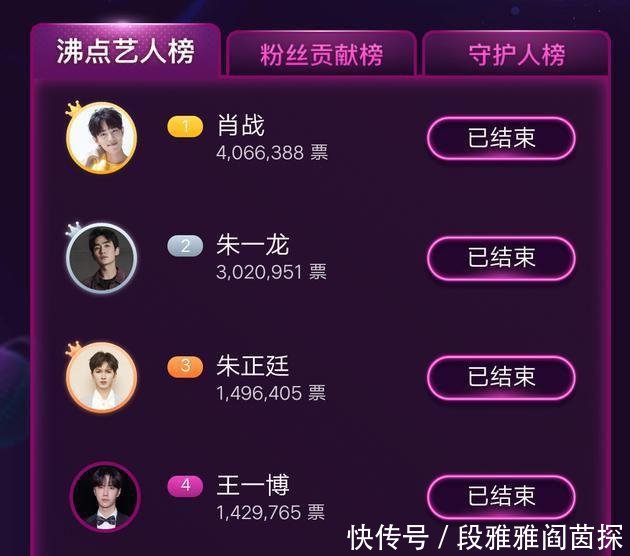Open 朱正廷's avatar

coord(101,378)
